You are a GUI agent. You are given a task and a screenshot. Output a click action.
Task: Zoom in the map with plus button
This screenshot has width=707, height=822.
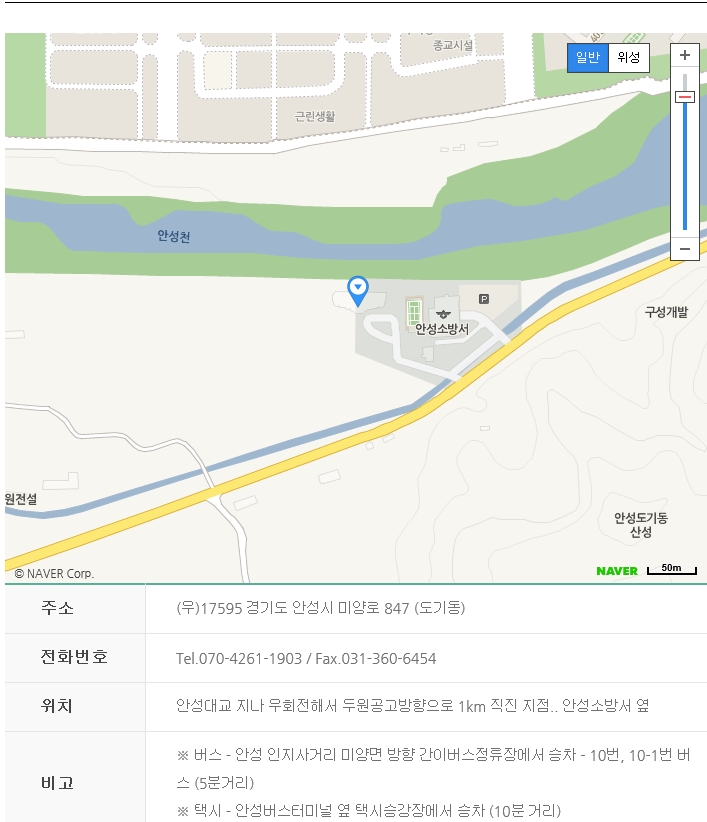[x=685, y=56]
